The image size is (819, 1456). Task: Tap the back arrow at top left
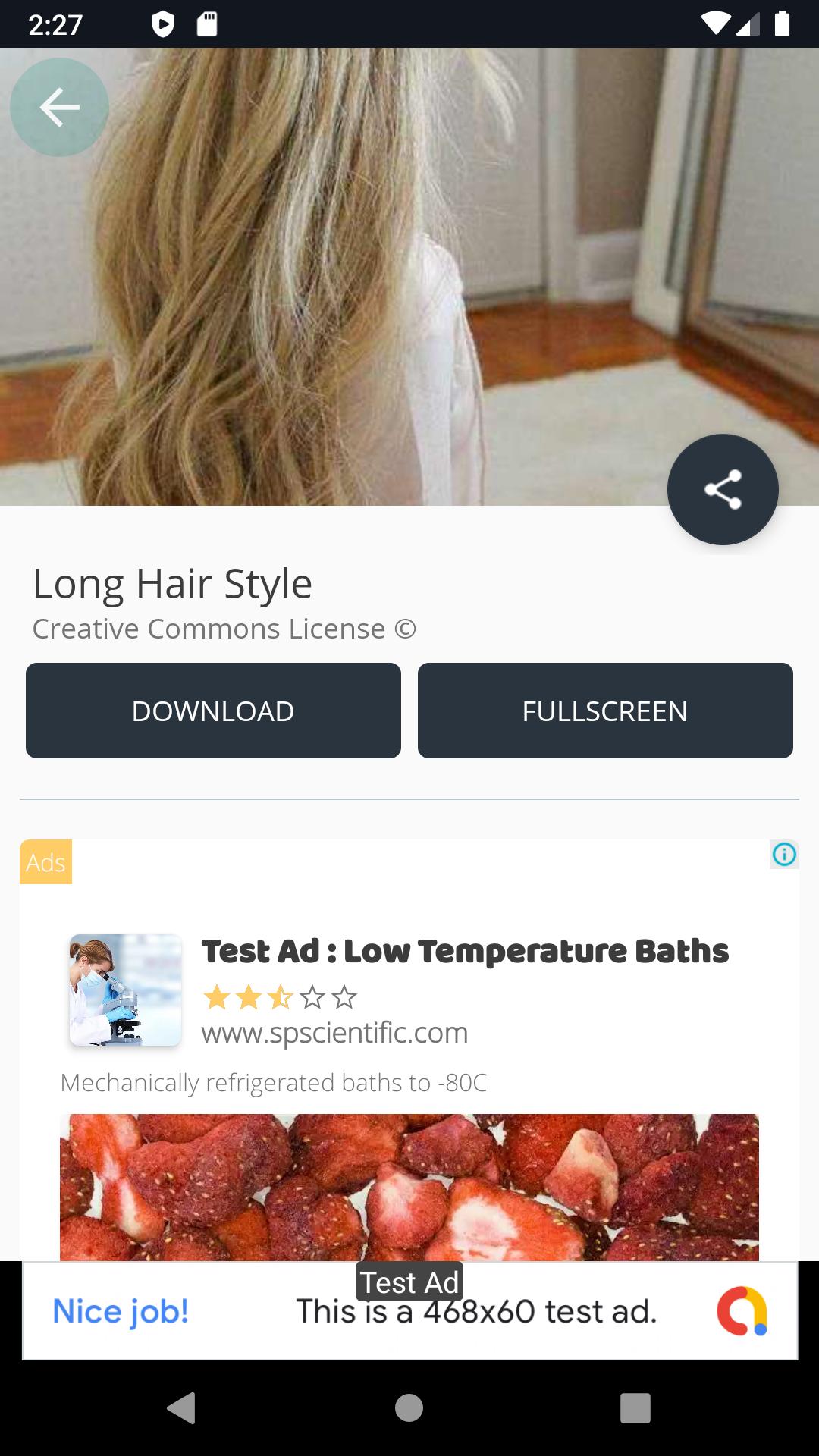58,107
